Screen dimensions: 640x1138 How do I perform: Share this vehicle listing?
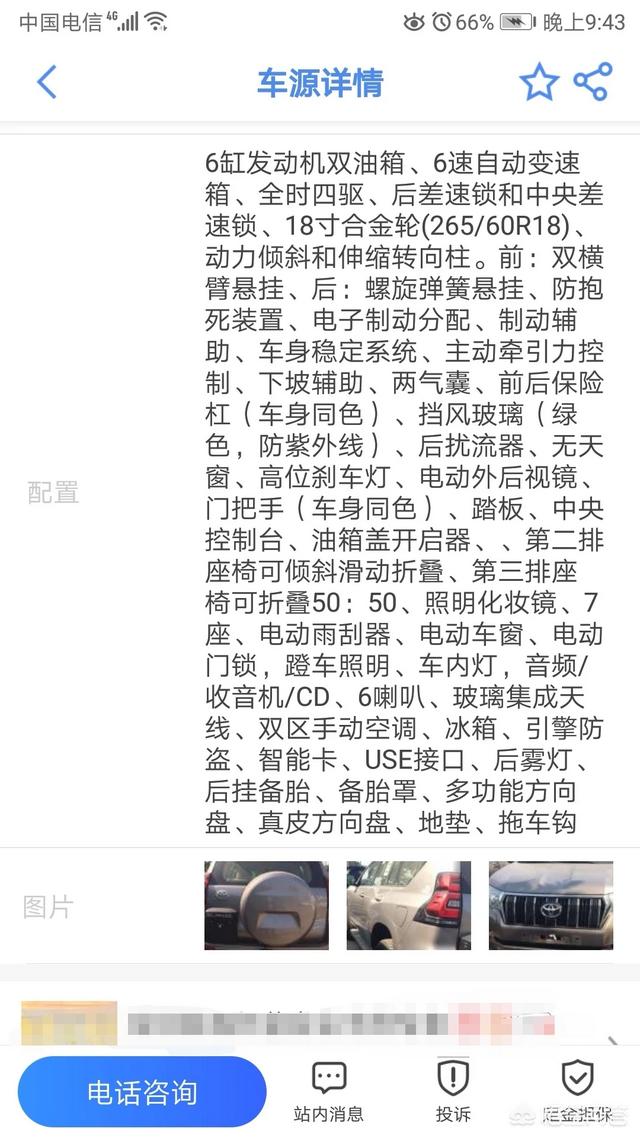pos(593,81)
